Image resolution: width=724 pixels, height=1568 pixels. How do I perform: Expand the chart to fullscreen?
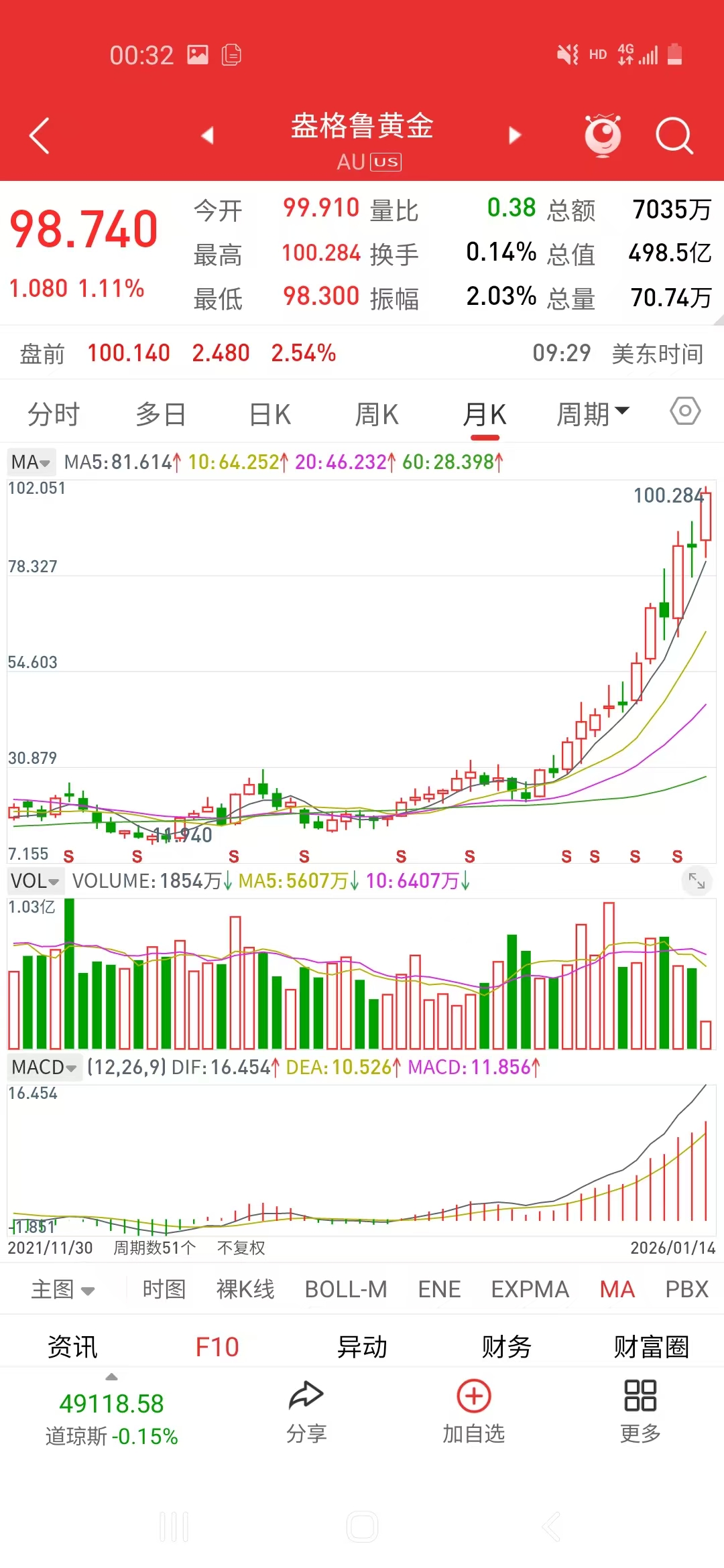click(x=697, y=881)
